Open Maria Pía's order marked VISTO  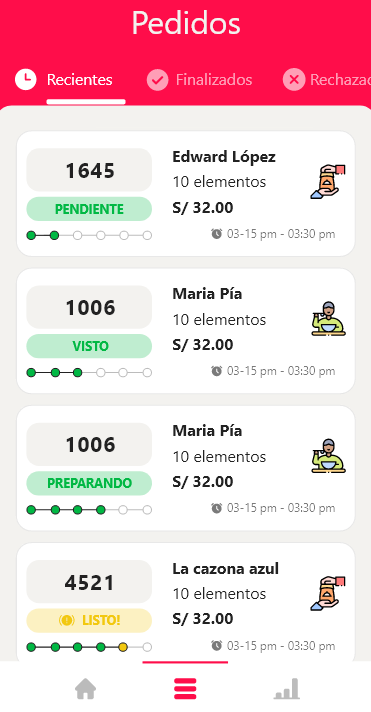click(x=186, y=331)
